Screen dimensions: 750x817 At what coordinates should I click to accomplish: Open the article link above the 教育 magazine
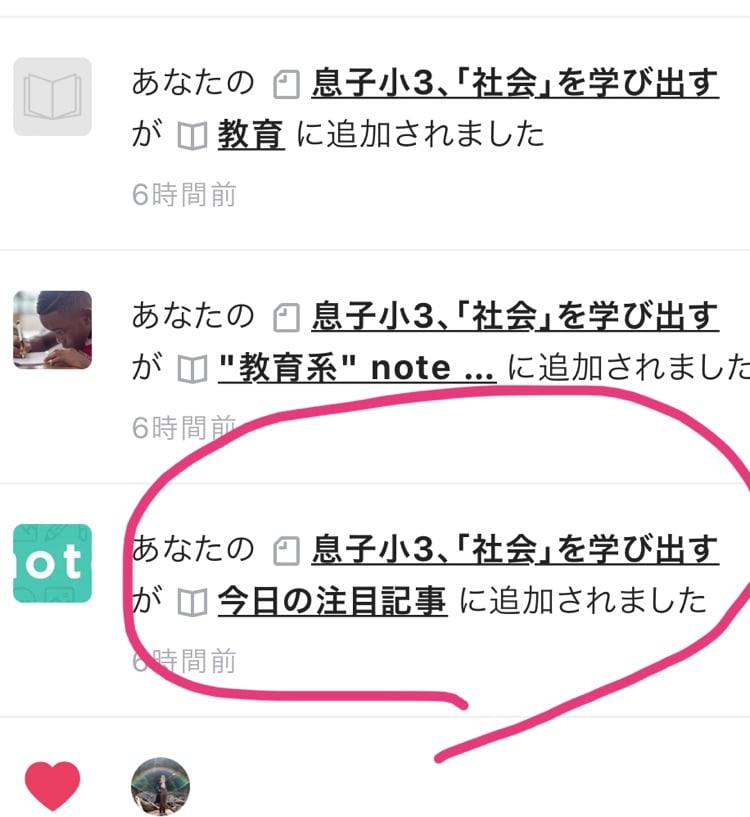(x=514, y=83)
